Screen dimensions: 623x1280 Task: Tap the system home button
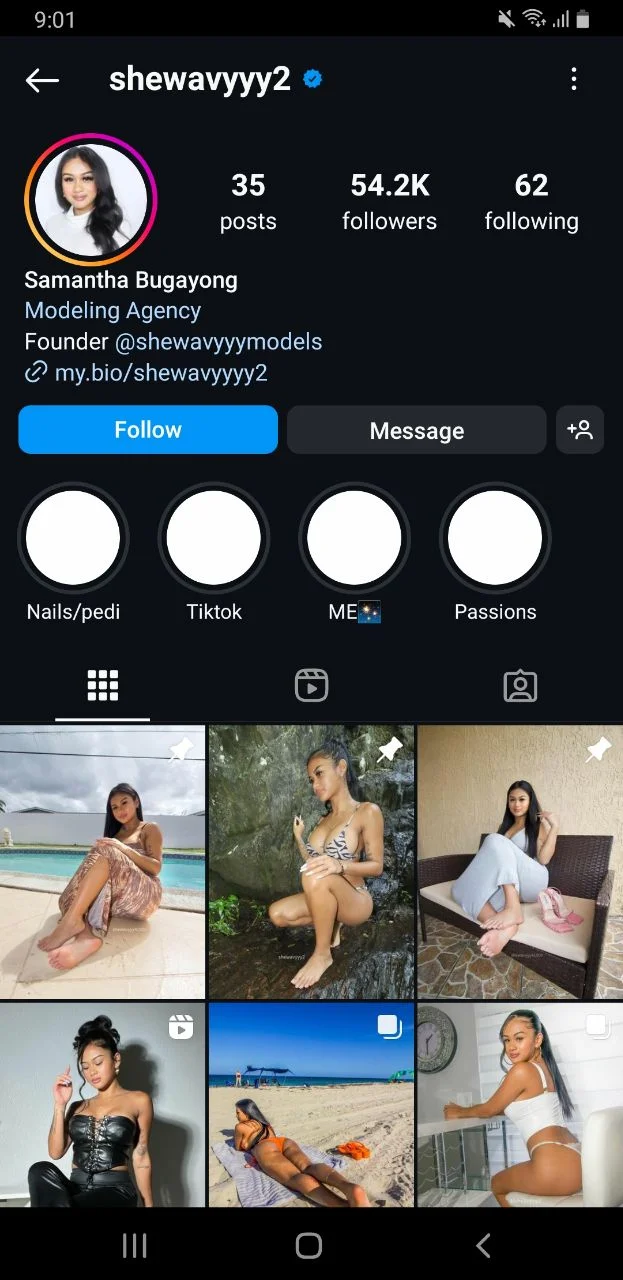(x=309, y=1245)
